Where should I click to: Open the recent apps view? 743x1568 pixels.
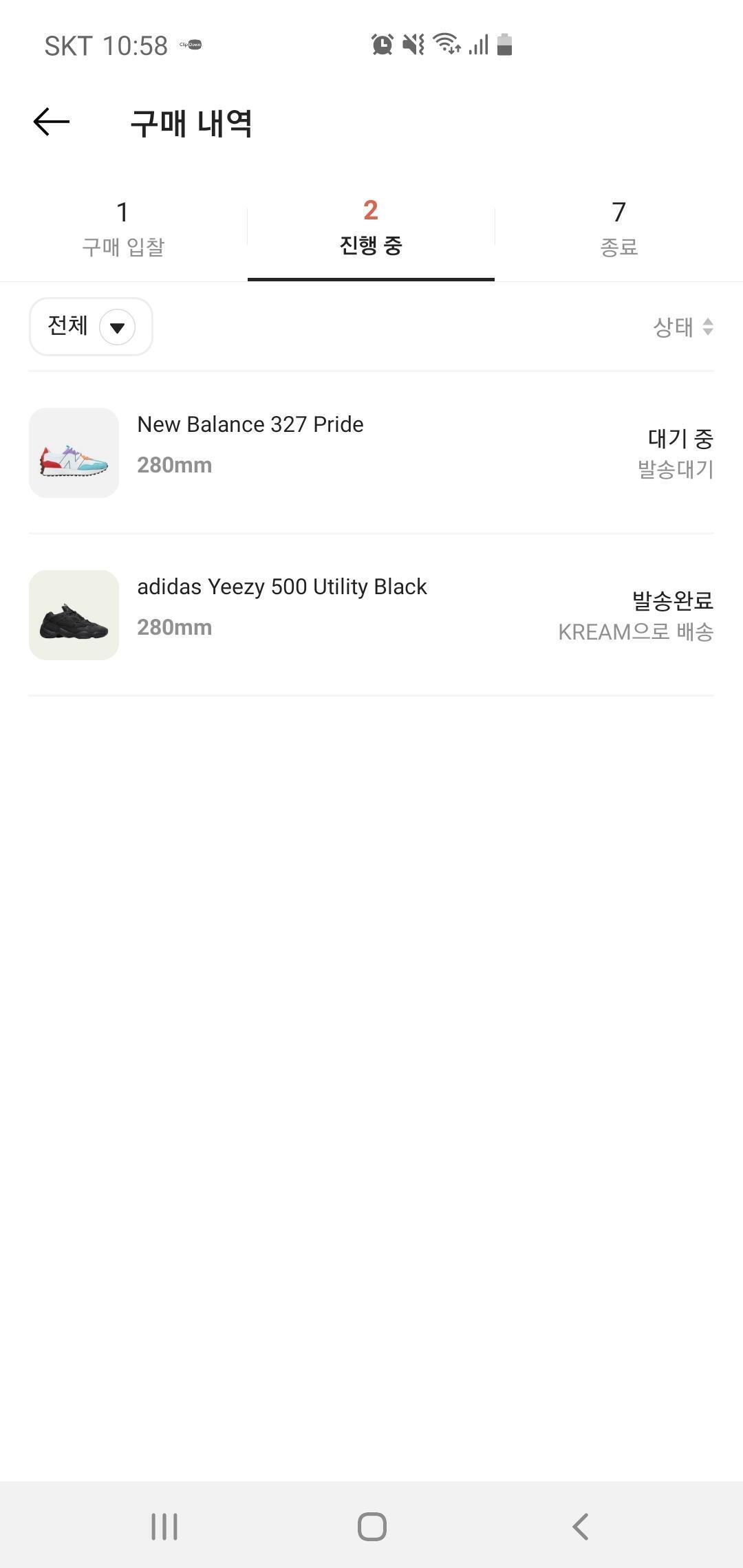pyautogui.click(x=164, y=1527)
